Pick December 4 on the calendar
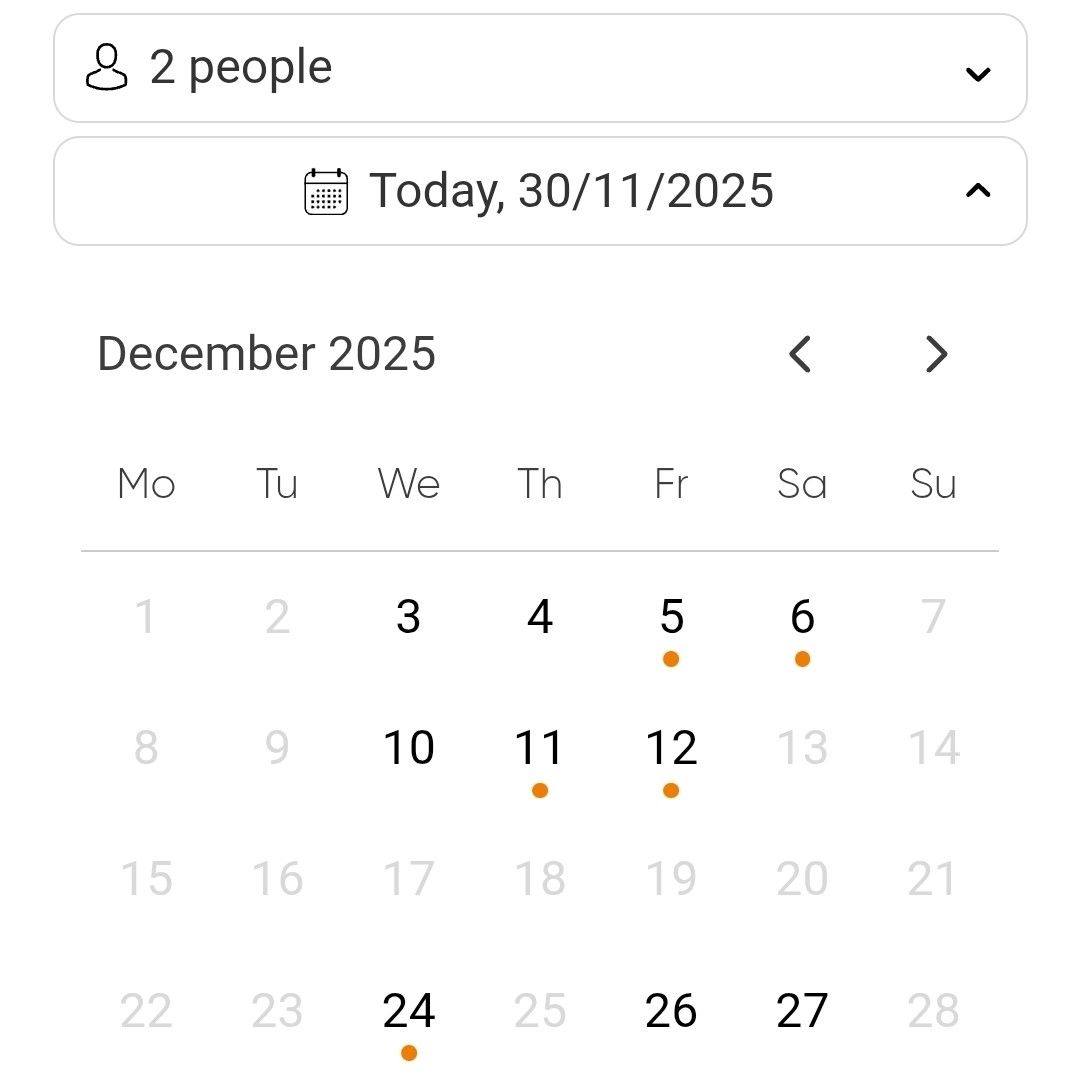Image resolution: width=1080 pixels, height=1080 pixels. click(x=540, y=618)
